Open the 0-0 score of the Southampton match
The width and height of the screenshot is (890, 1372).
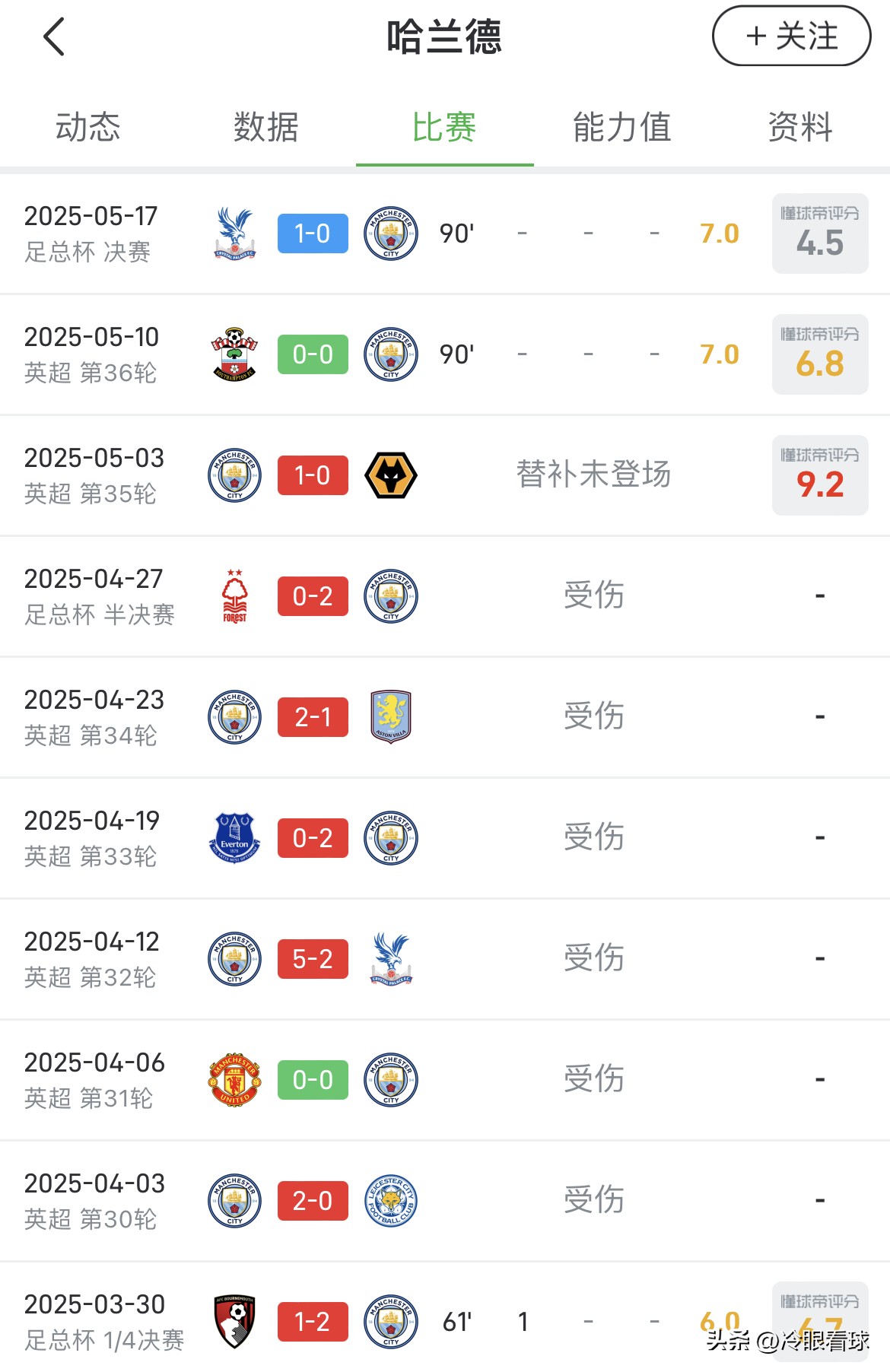[313, 354]
